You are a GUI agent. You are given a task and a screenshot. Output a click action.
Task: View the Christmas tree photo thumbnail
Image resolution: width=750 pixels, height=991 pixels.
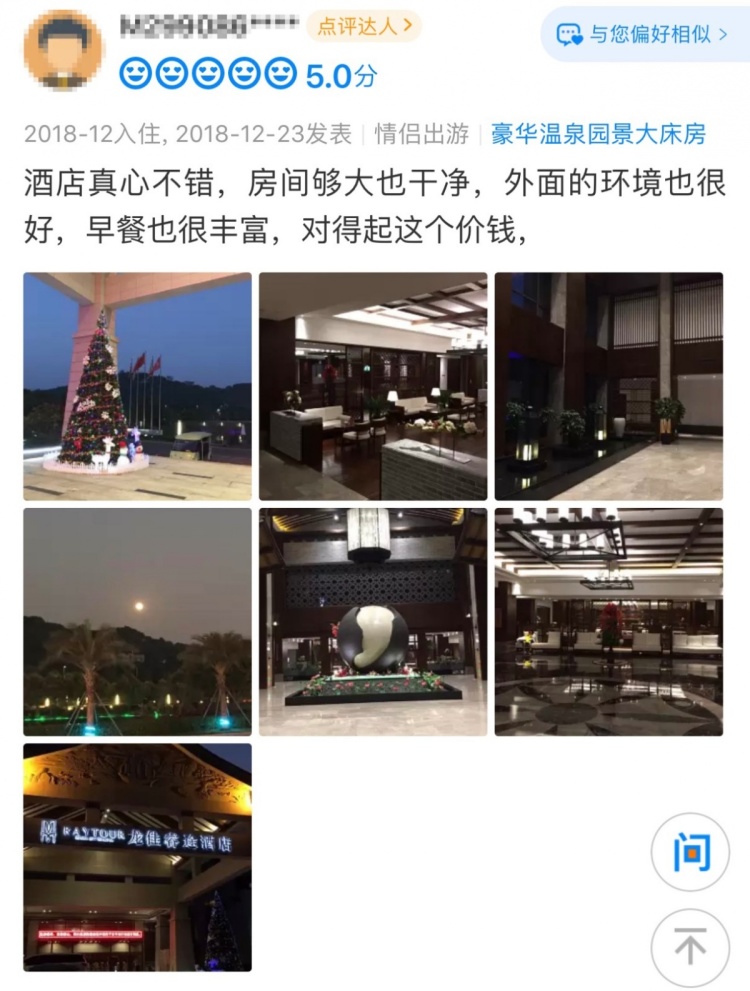coord(137,383)
